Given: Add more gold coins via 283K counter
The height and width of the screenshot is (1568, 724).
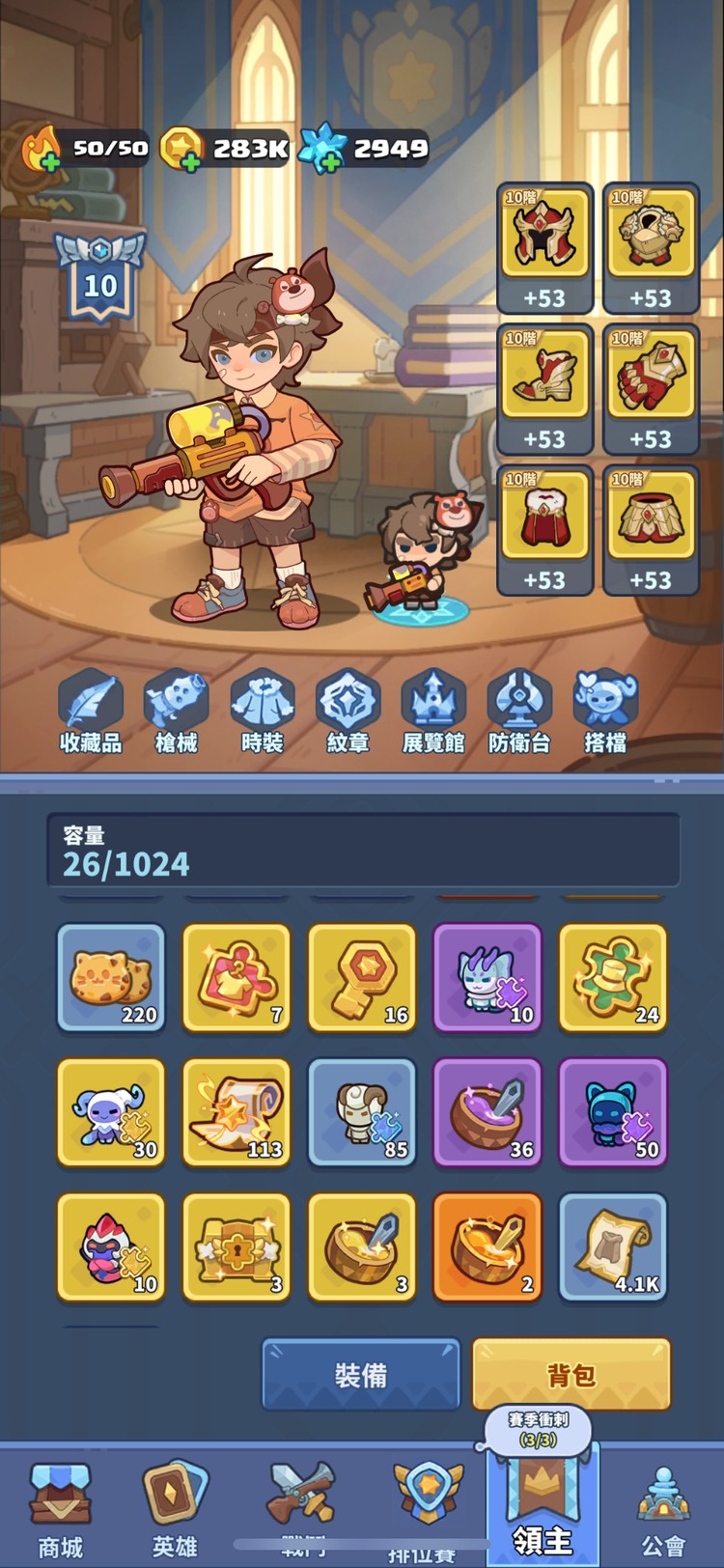Looking at the screenshot, I should click(x=190, y=163).
